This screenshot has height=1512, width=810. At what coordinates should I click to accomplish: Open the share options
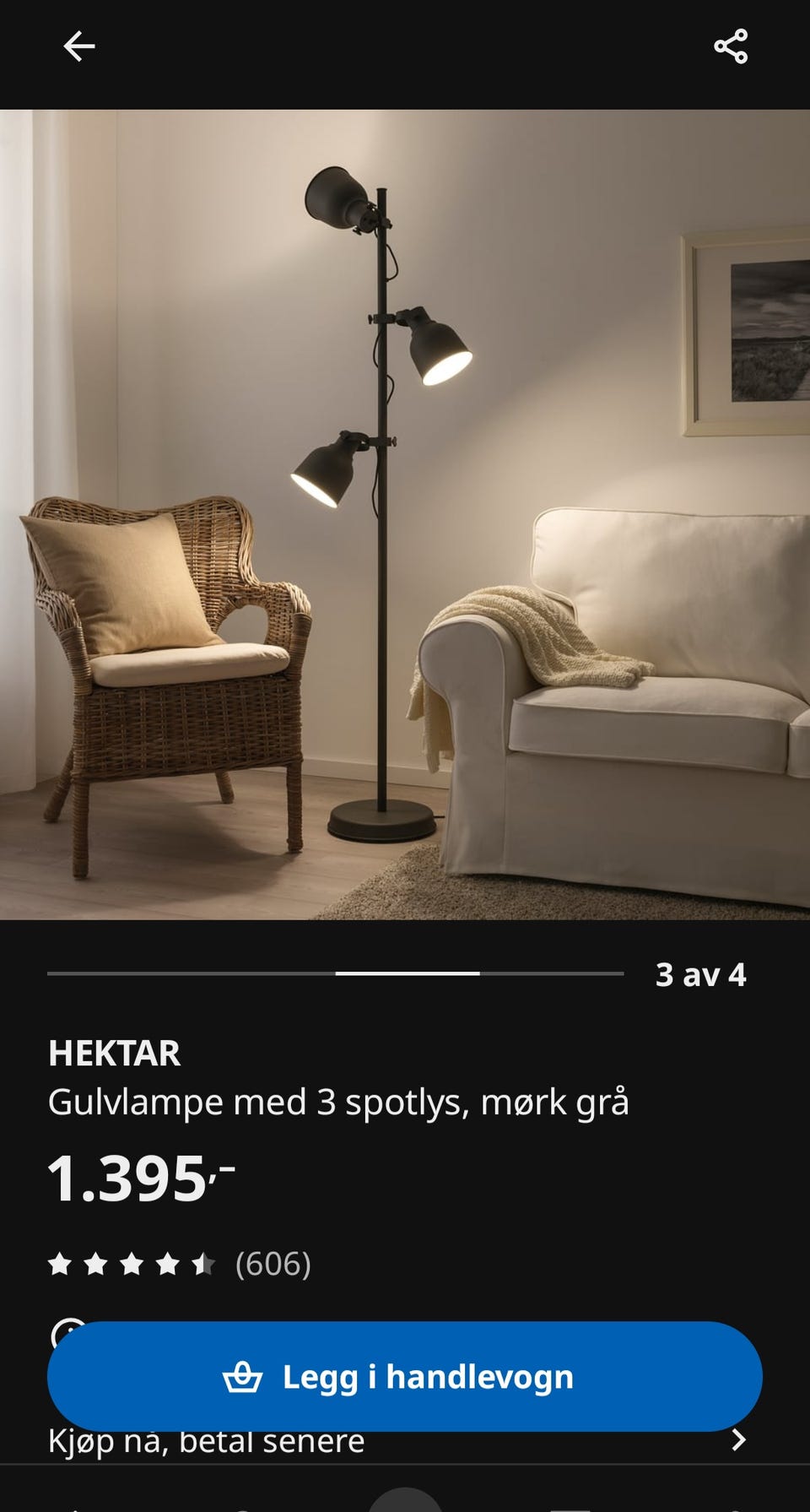click(731, 46)
